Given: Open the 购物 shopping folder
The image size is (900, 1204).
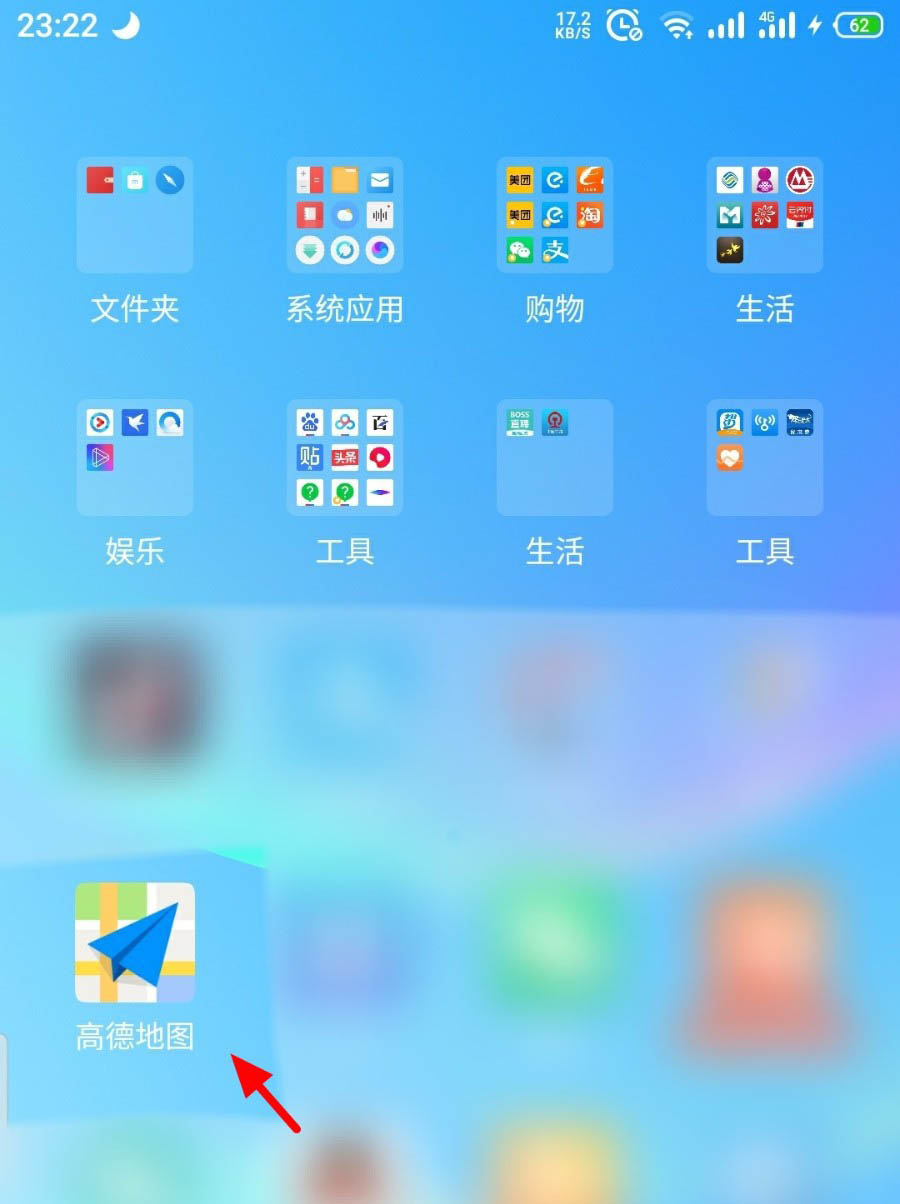Looking at the screenshot, I should [555, 215].
